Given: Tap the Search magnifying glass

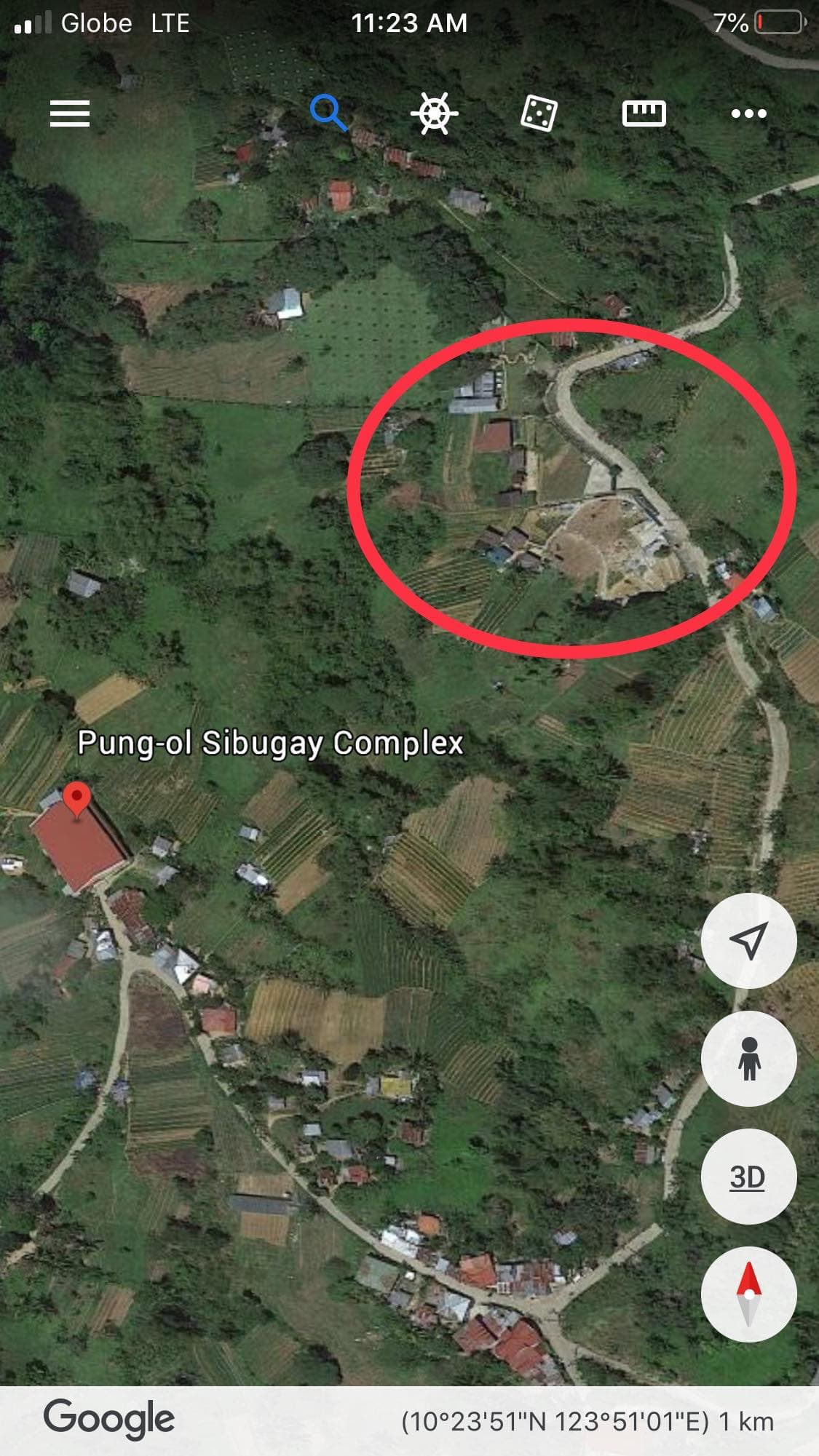Looking at the screenshot, I should click(330, 114).
